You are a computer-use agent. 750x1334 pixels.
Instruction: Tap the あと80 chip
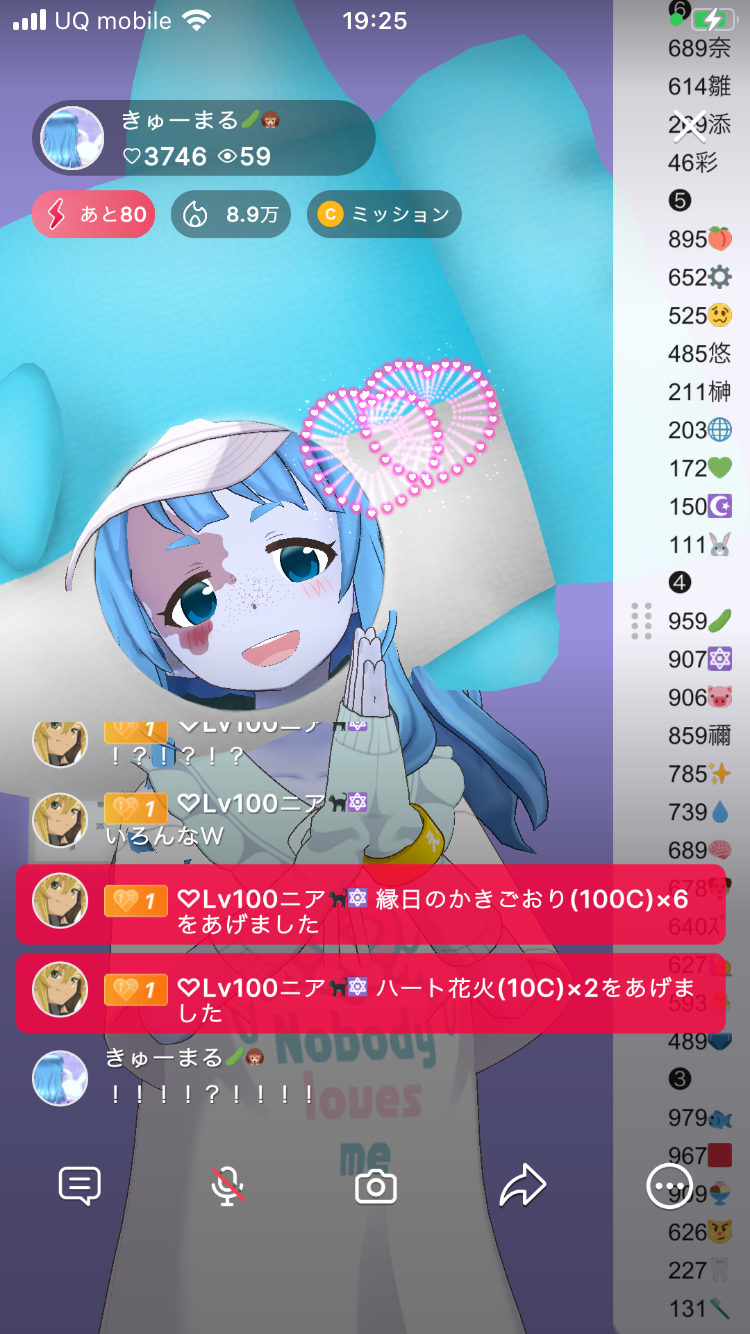93,214
